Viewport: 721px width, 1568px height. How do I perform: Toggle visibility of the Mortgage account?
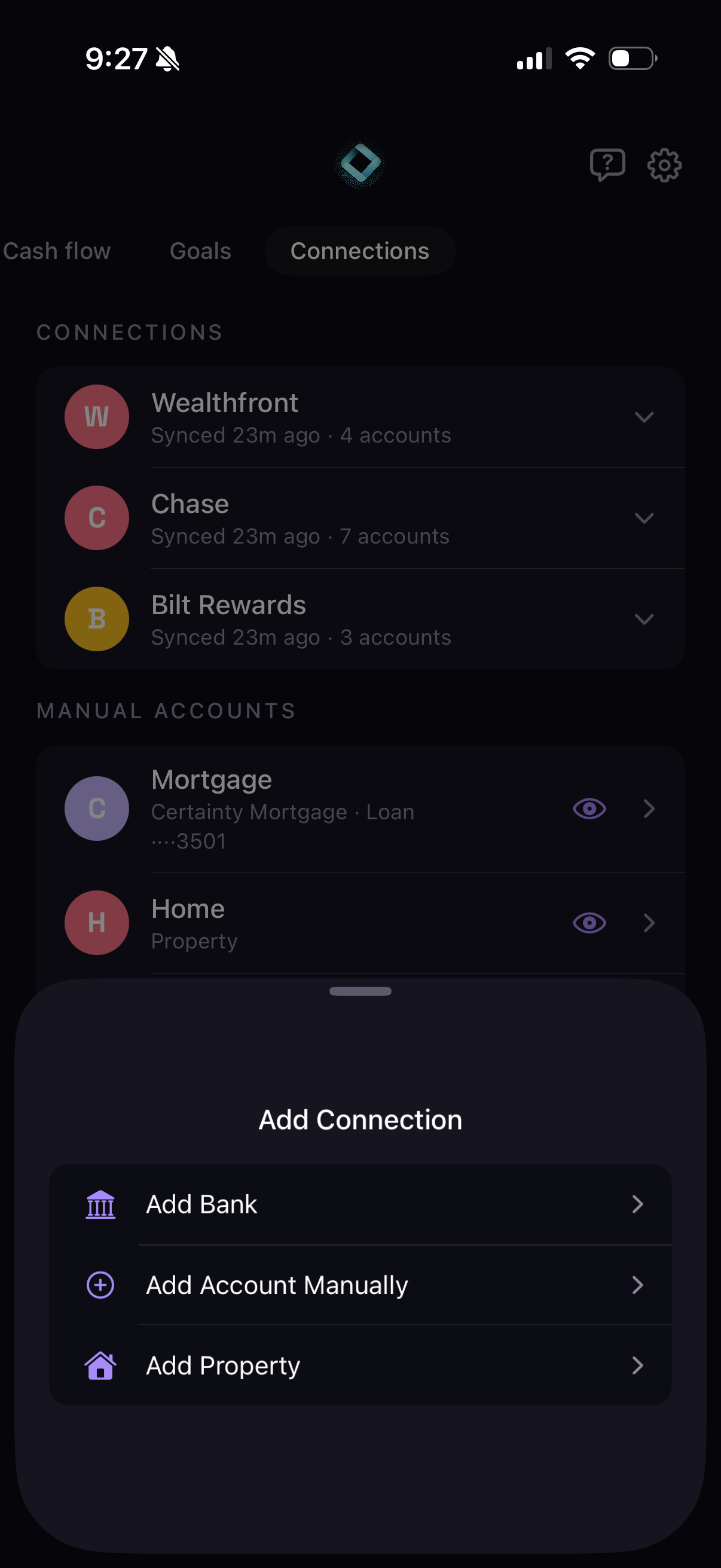(589, 809)
